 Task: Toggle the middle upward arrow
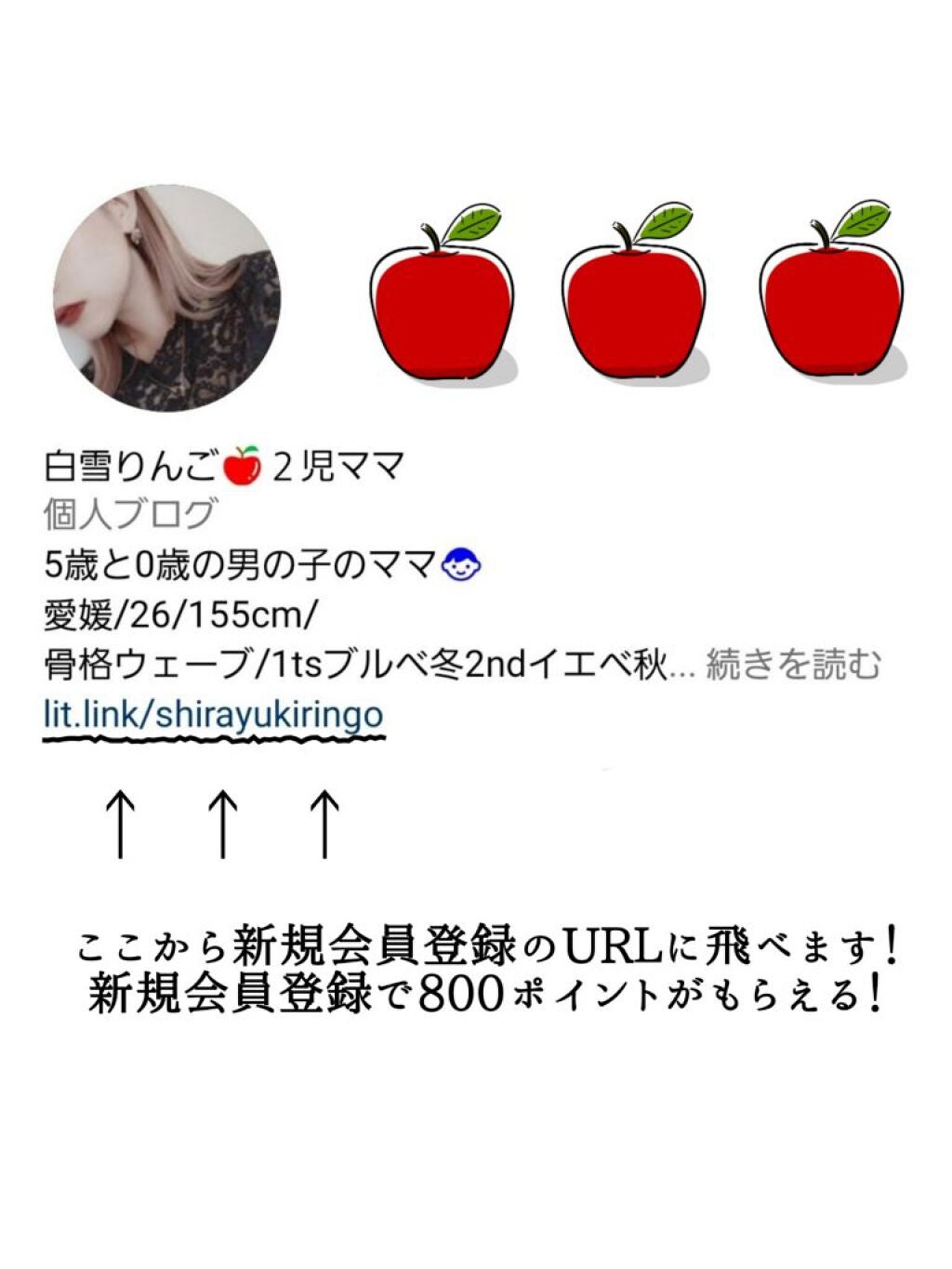pos(221,823)
